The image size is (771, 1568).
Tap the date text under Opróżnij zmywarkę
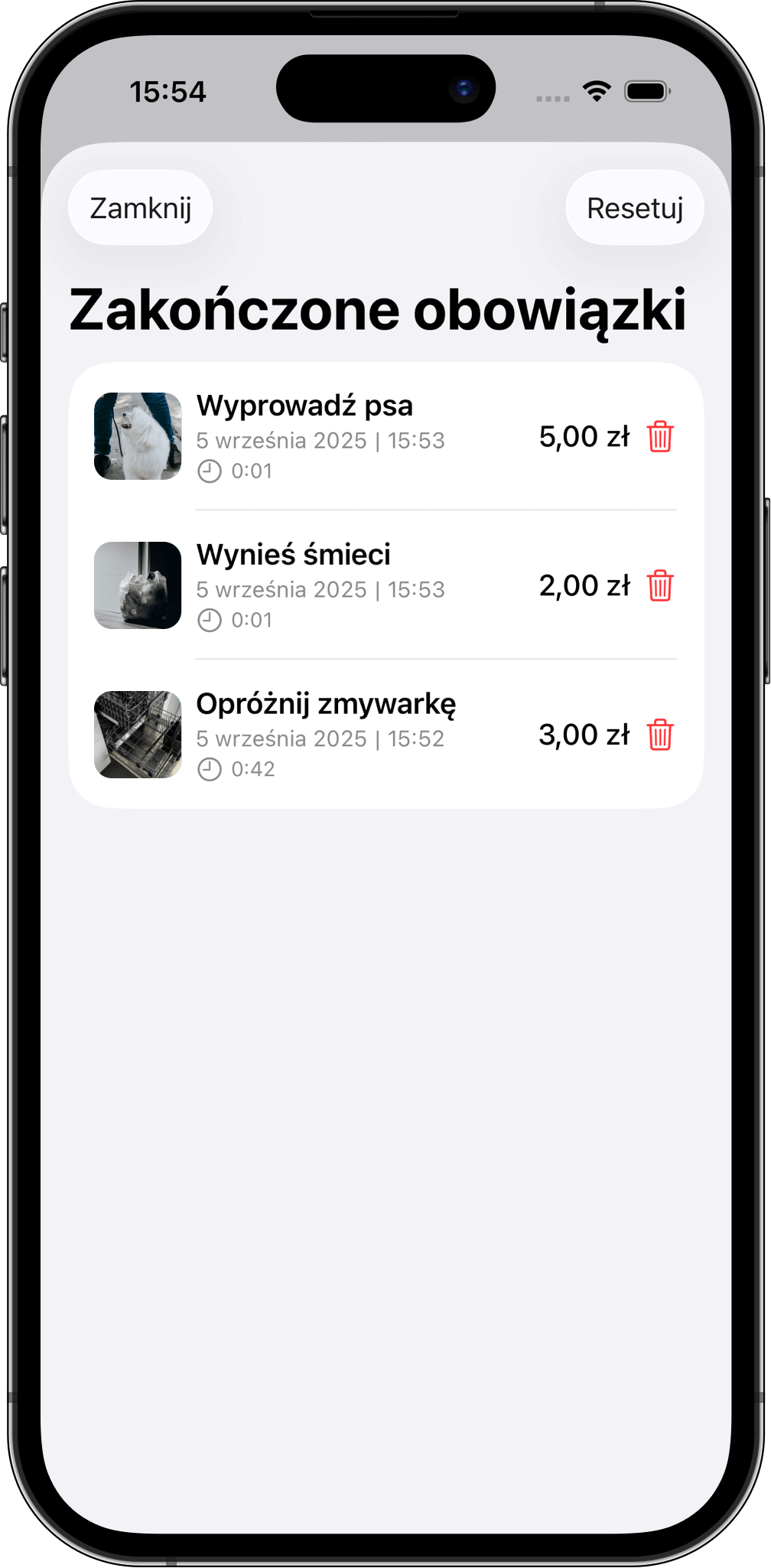[x=320, y=738]
